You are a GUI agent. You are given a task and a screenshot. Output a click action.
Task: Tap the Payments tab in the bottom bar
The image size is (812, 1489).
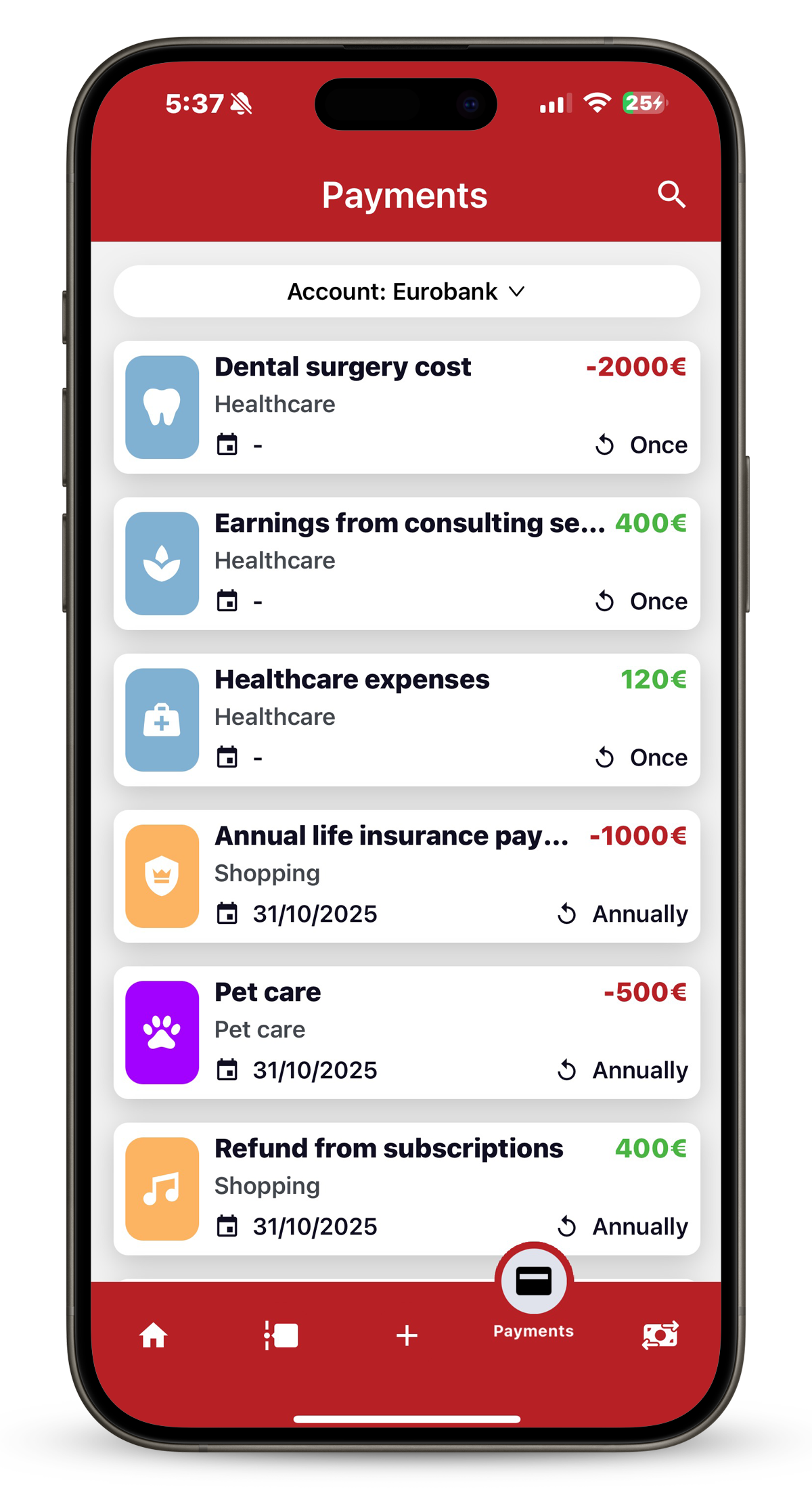534,1293
